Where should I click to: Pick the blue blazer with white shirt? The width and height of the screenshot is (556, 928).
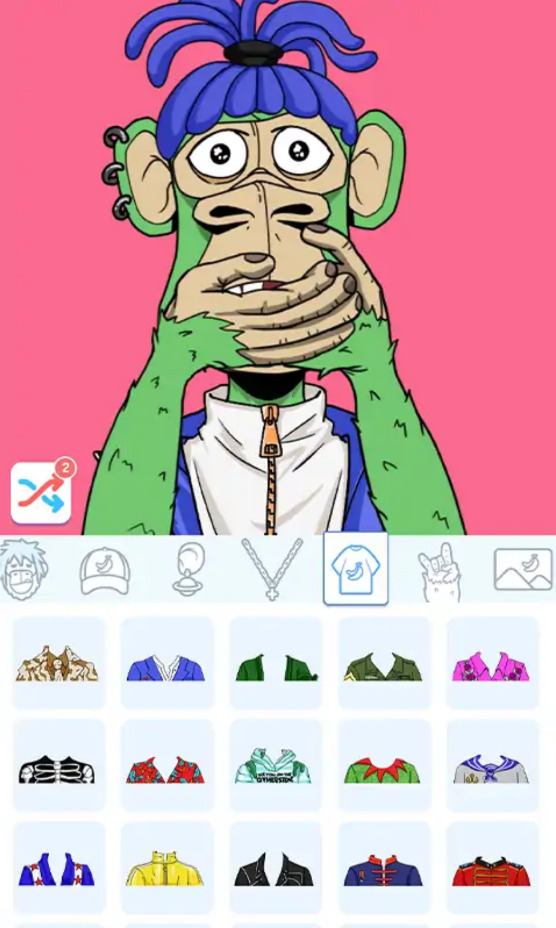[x=166, y=663]
